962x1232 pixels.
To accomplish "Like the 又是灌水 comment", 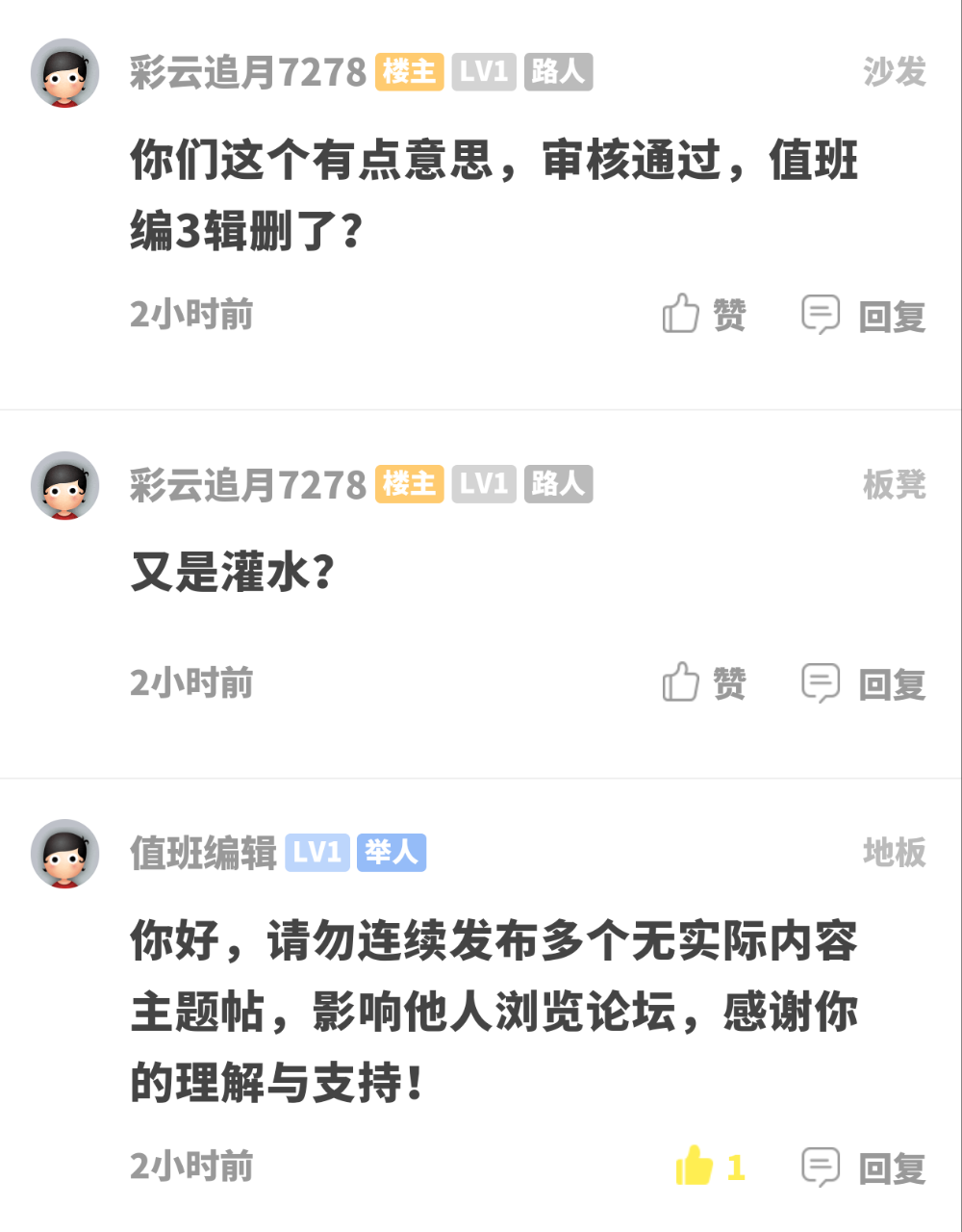I will 703,683.
